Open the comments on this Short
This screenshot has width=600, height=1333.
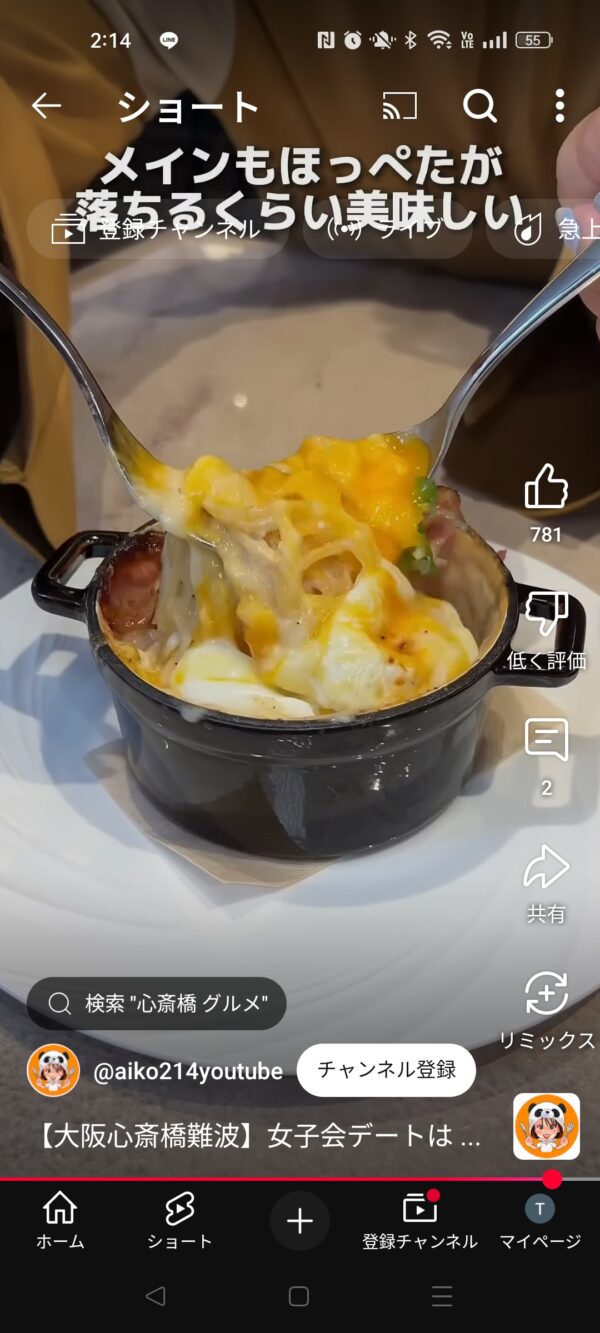(x=546, y=741)
